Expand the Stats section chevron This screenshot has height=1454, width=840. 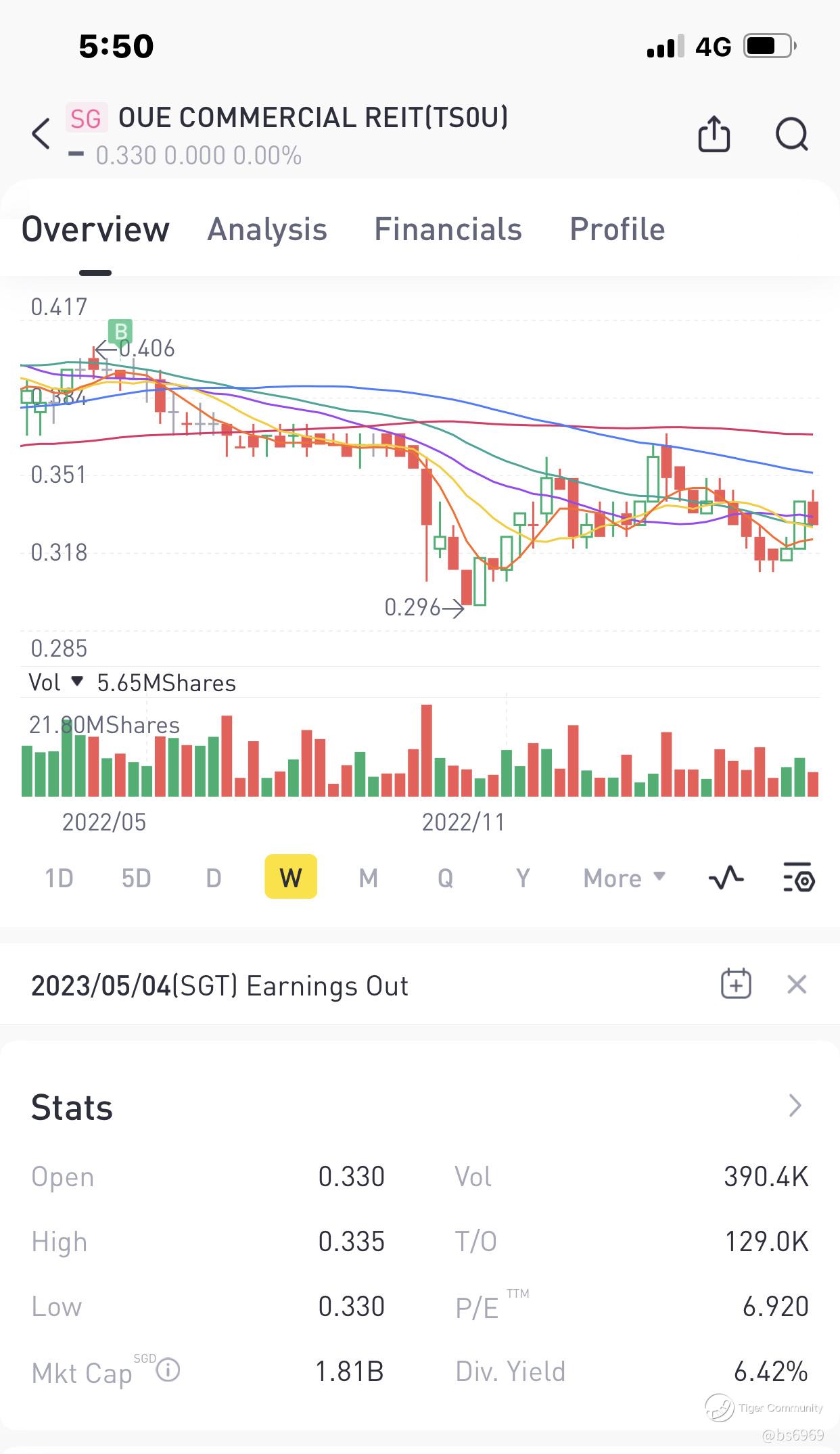tap(795, 1106)
